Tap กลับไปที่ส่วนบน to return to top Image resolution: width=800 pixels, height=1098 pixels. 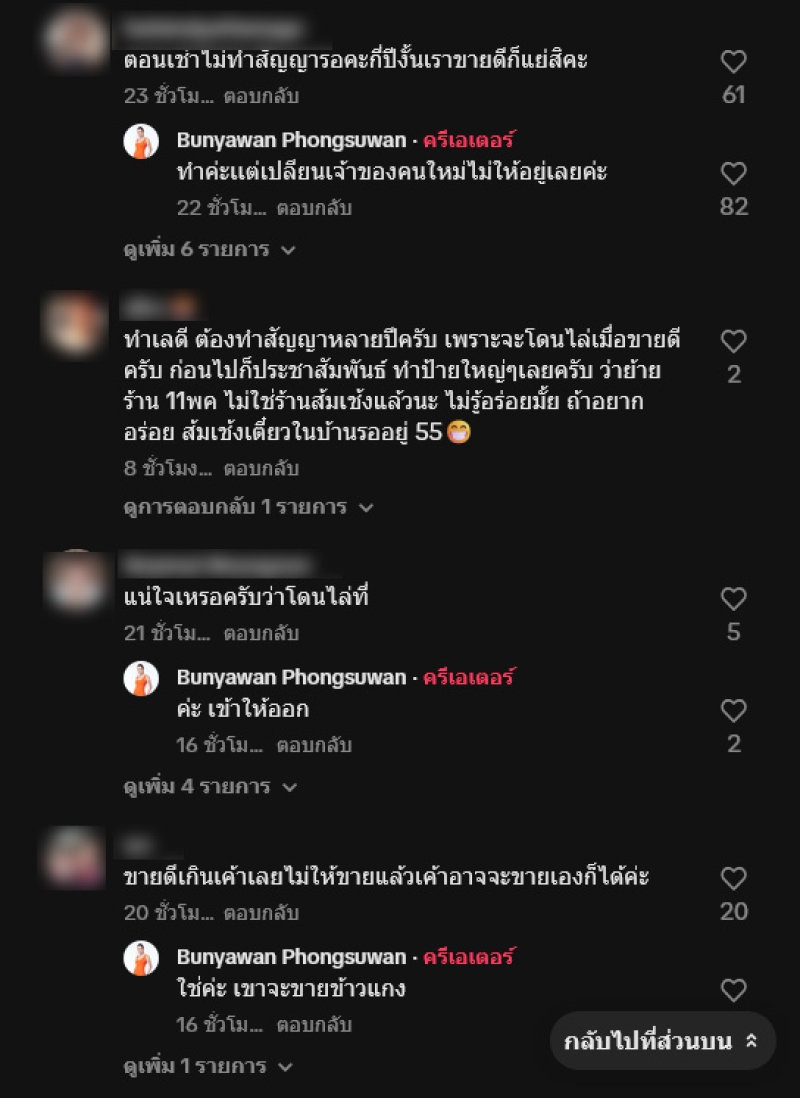pyautogui.click(x=662, y=1041)
